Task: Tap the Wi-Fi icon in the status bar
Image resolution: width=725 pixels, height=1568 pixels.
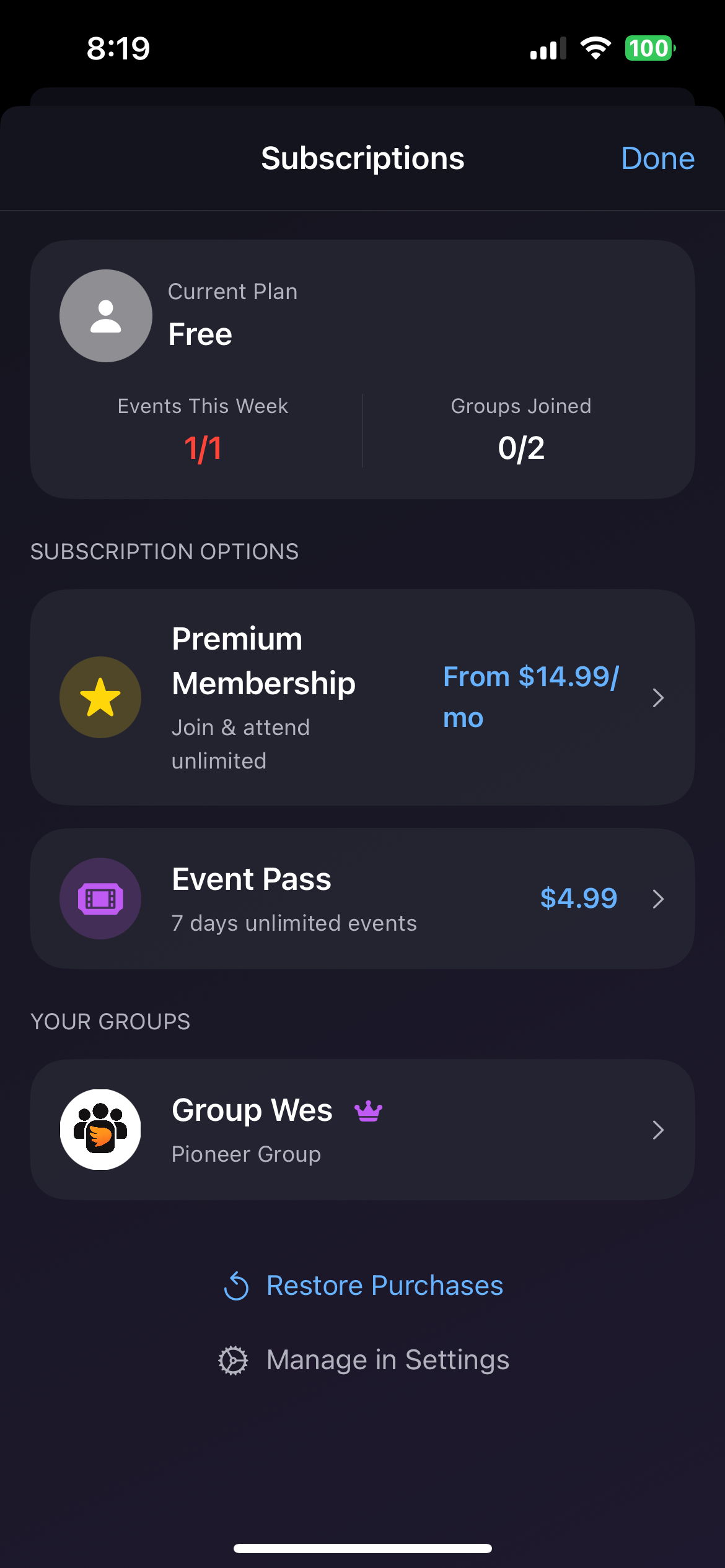Action: click(595, 48)
